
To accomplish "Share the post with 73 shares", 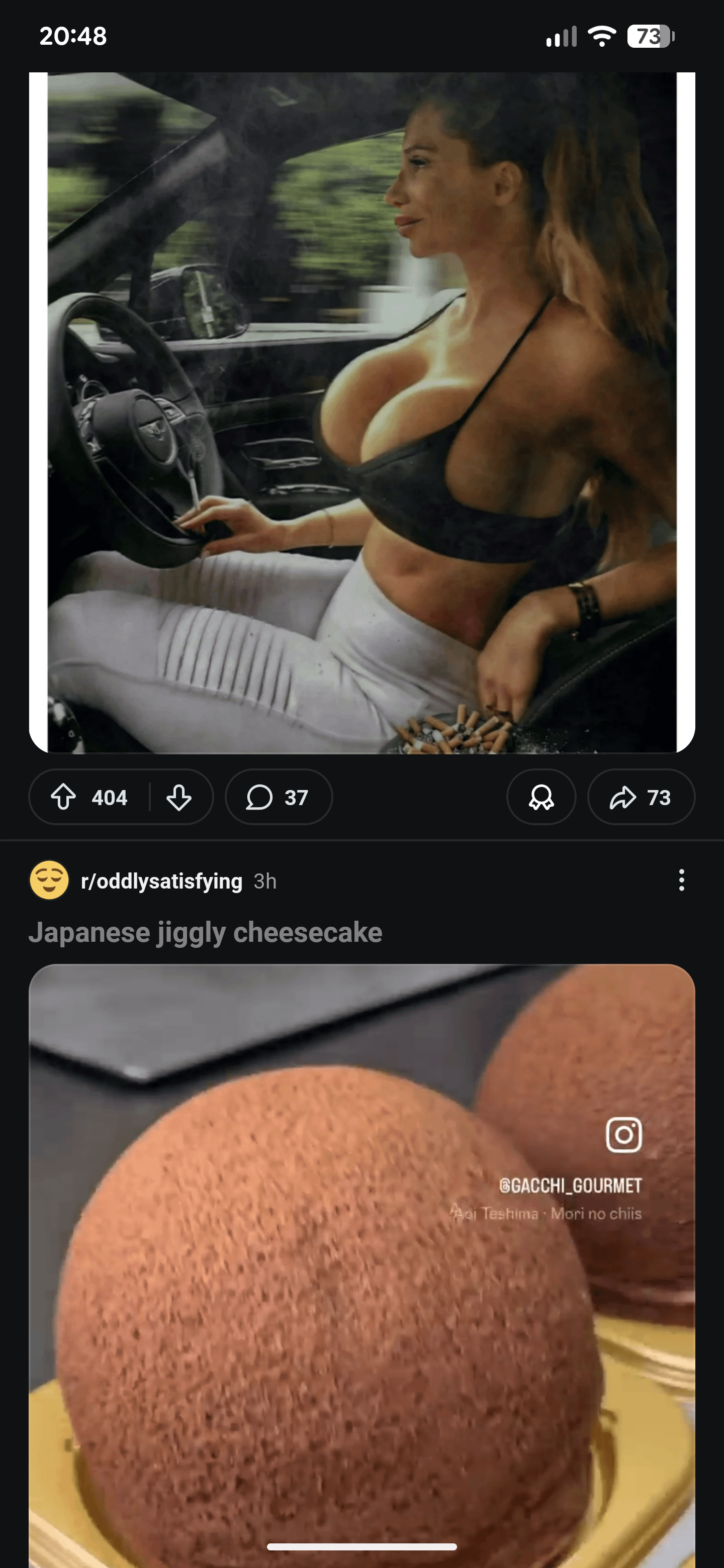I will (641, 797).
